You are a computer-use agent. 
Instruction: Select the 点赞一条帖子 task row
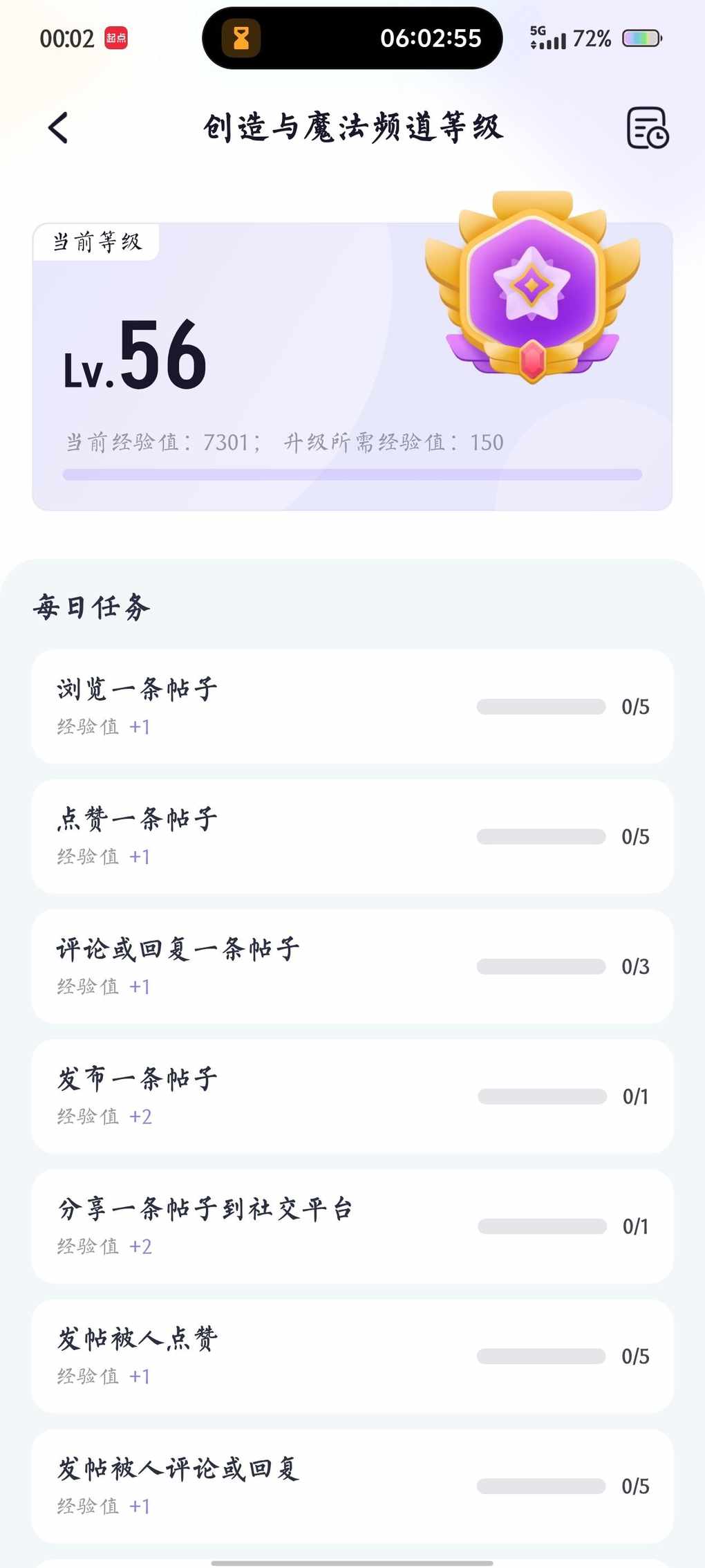point(352,836)
